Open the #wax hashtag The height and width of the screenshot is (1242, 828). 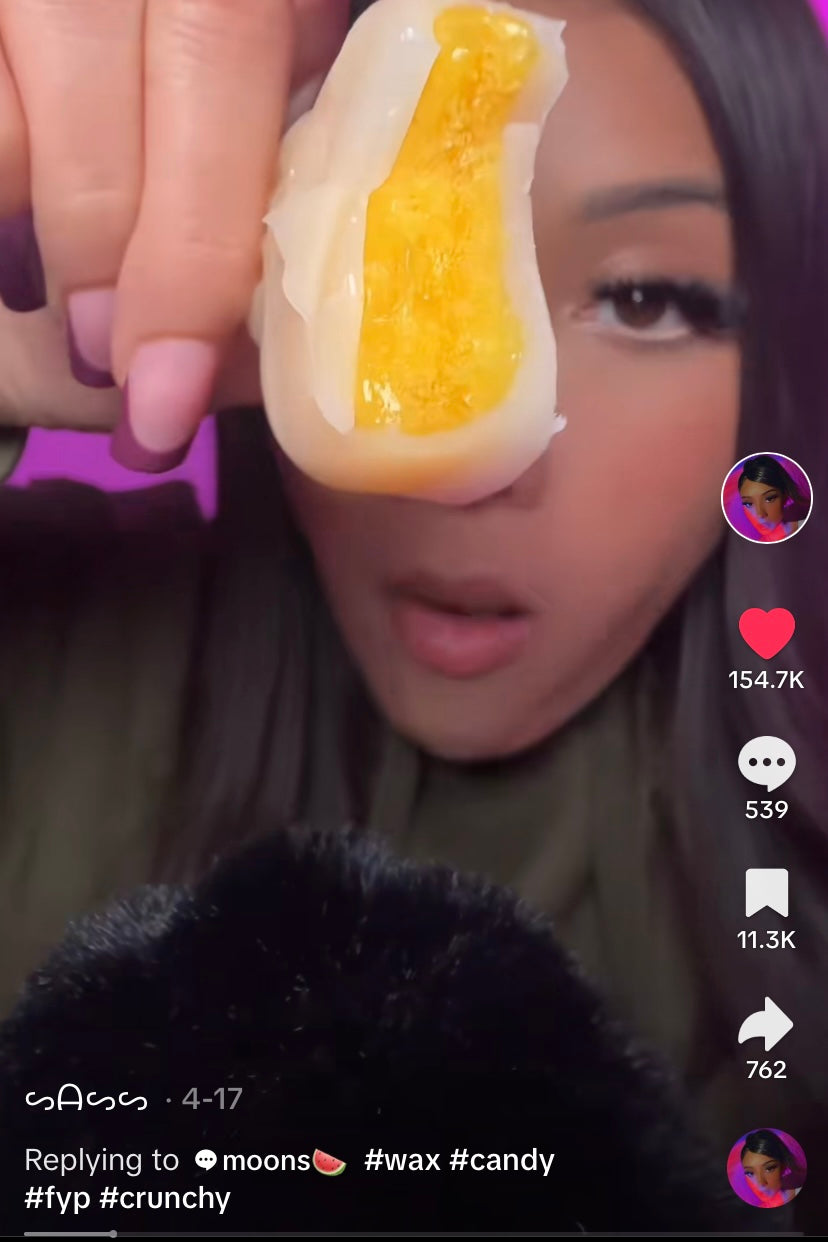[x=402, y=1160]
